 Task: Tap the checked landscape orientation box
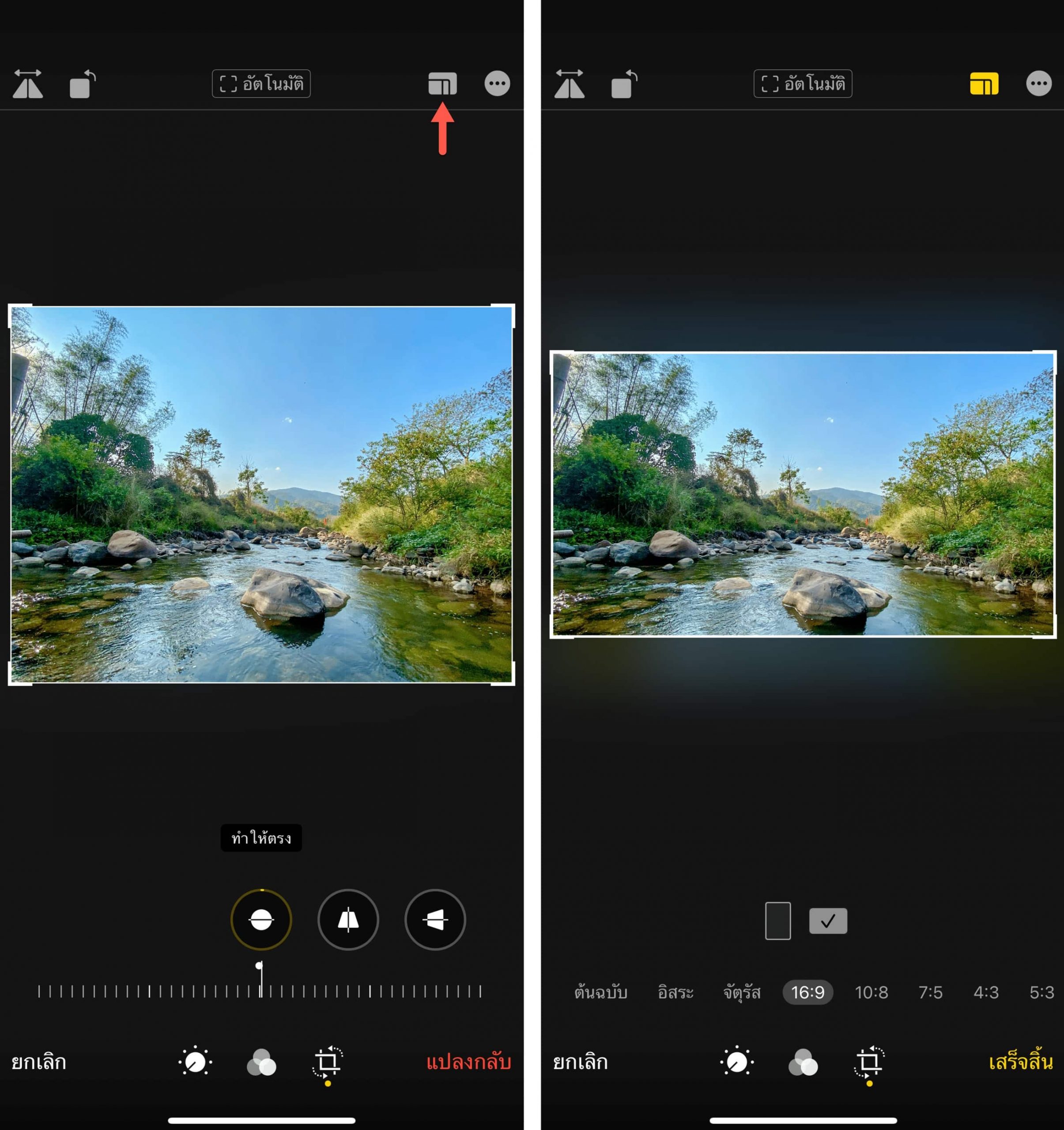click(x=827, y=921)
